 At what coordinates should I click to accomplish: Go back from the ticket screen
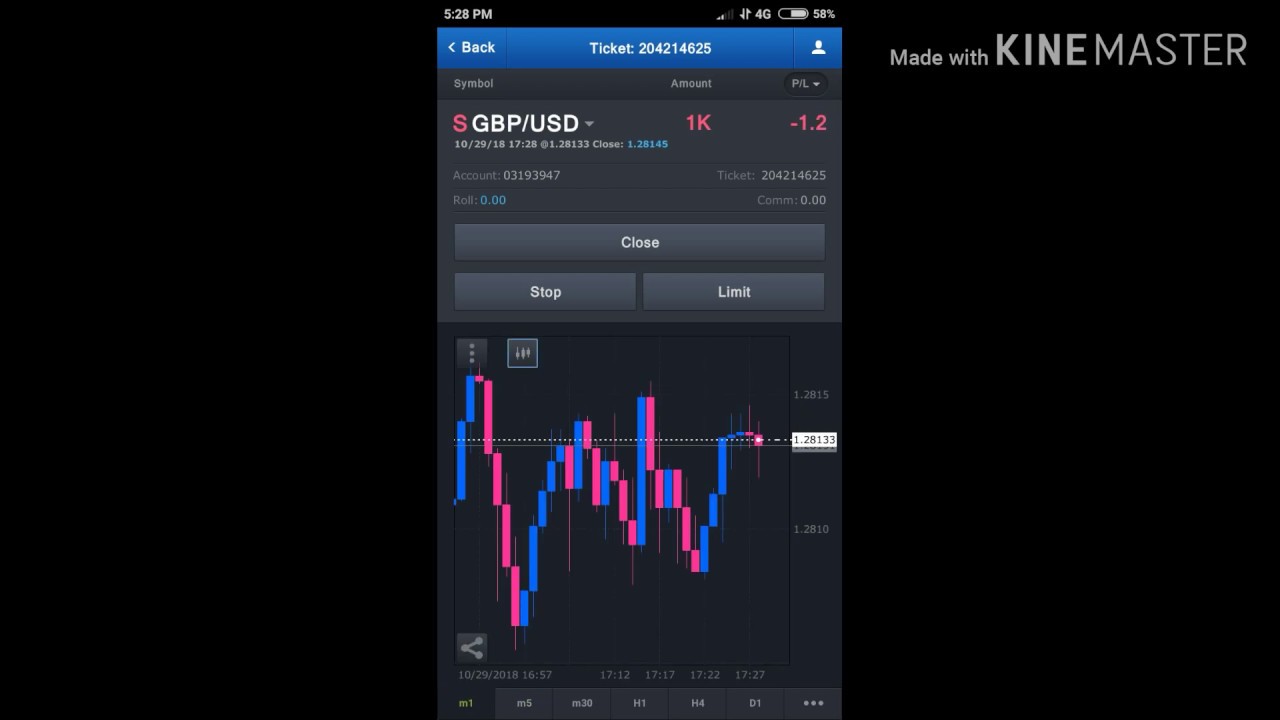[471, 48]
